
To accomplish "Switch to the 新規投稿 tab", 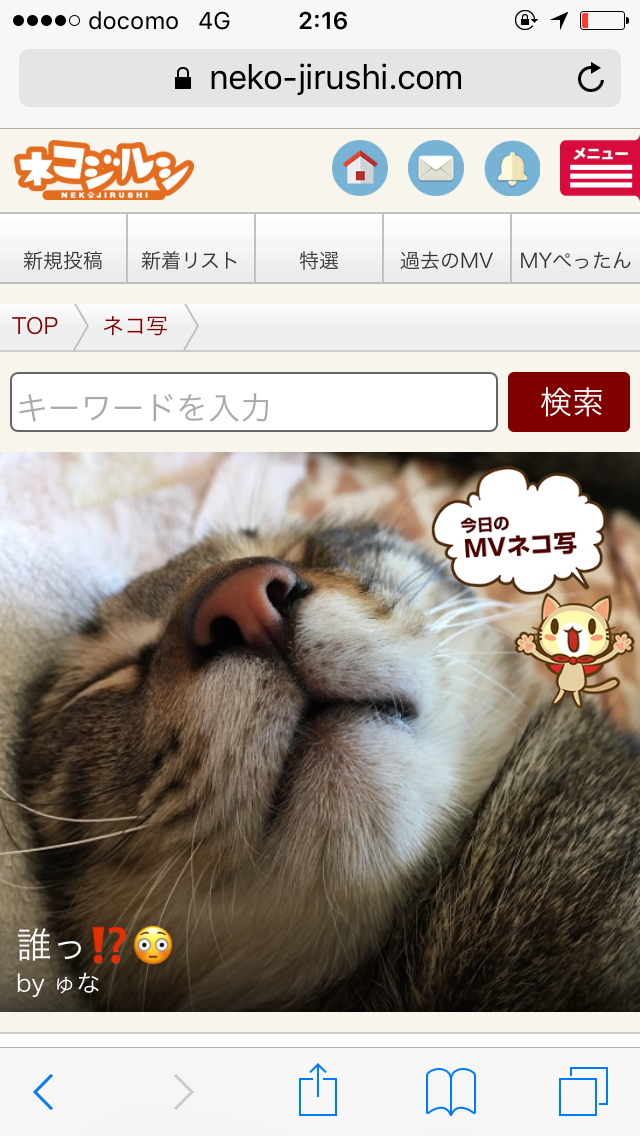I will click(63, 260).
